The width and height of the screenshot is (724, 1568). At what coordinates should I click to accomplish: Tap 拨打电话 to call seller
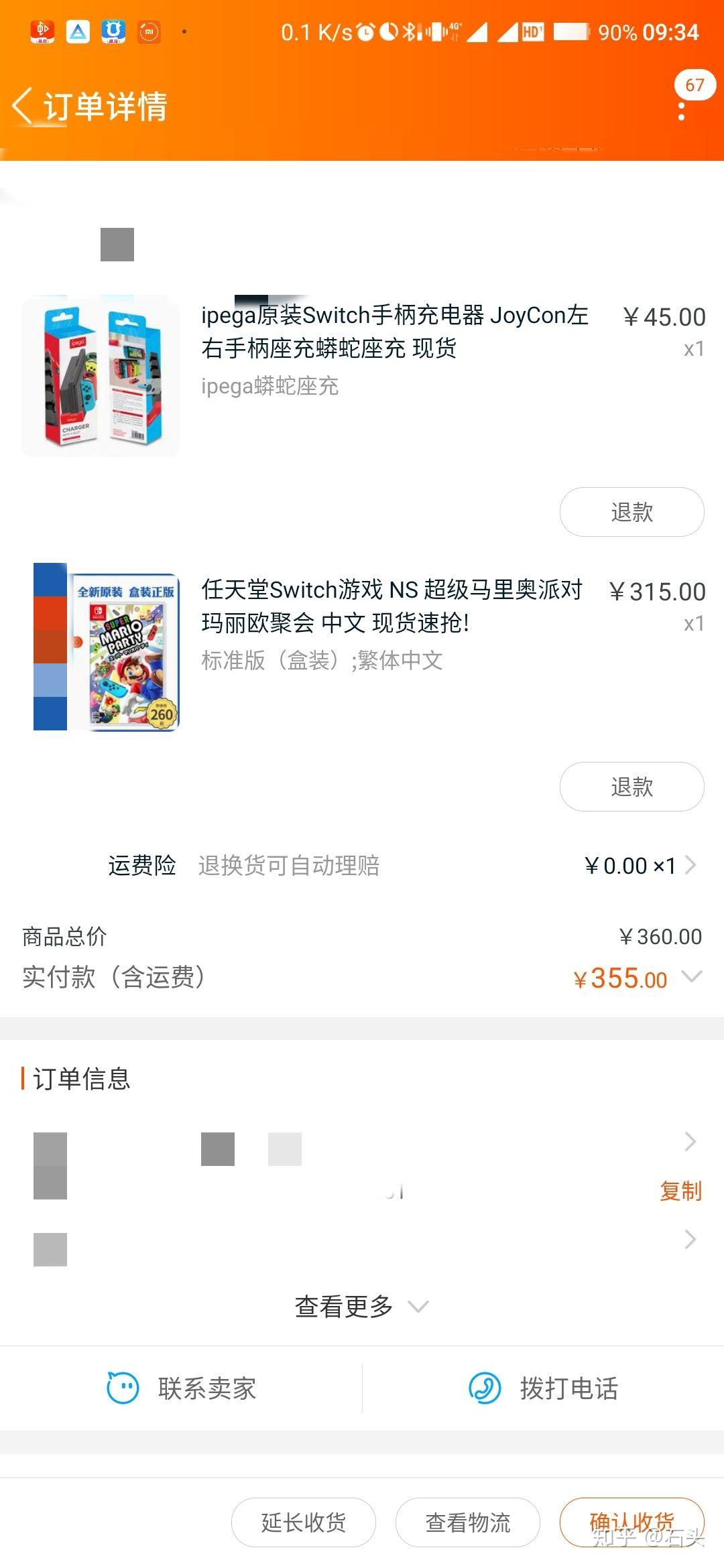(543, 1388)
